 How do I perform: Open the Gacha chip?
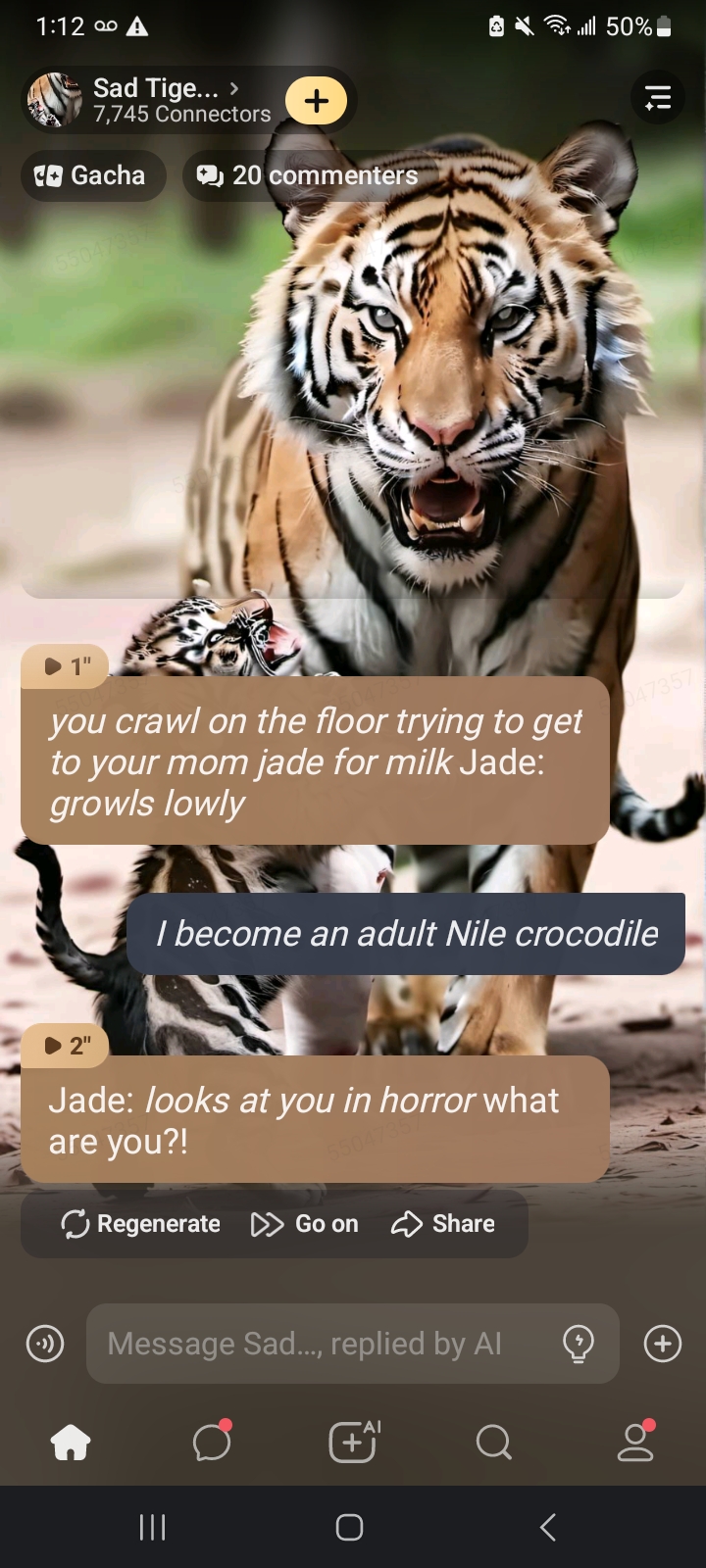coord(92,175)
